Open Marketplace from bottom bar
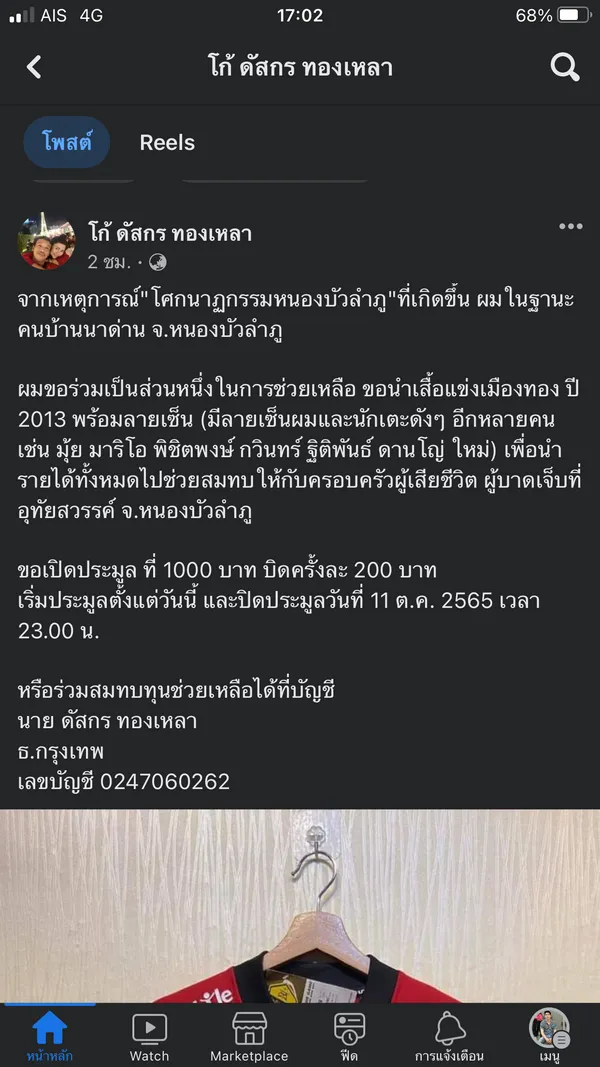The width and height of the screenshot is (600, 1067). click(249, 1036)
